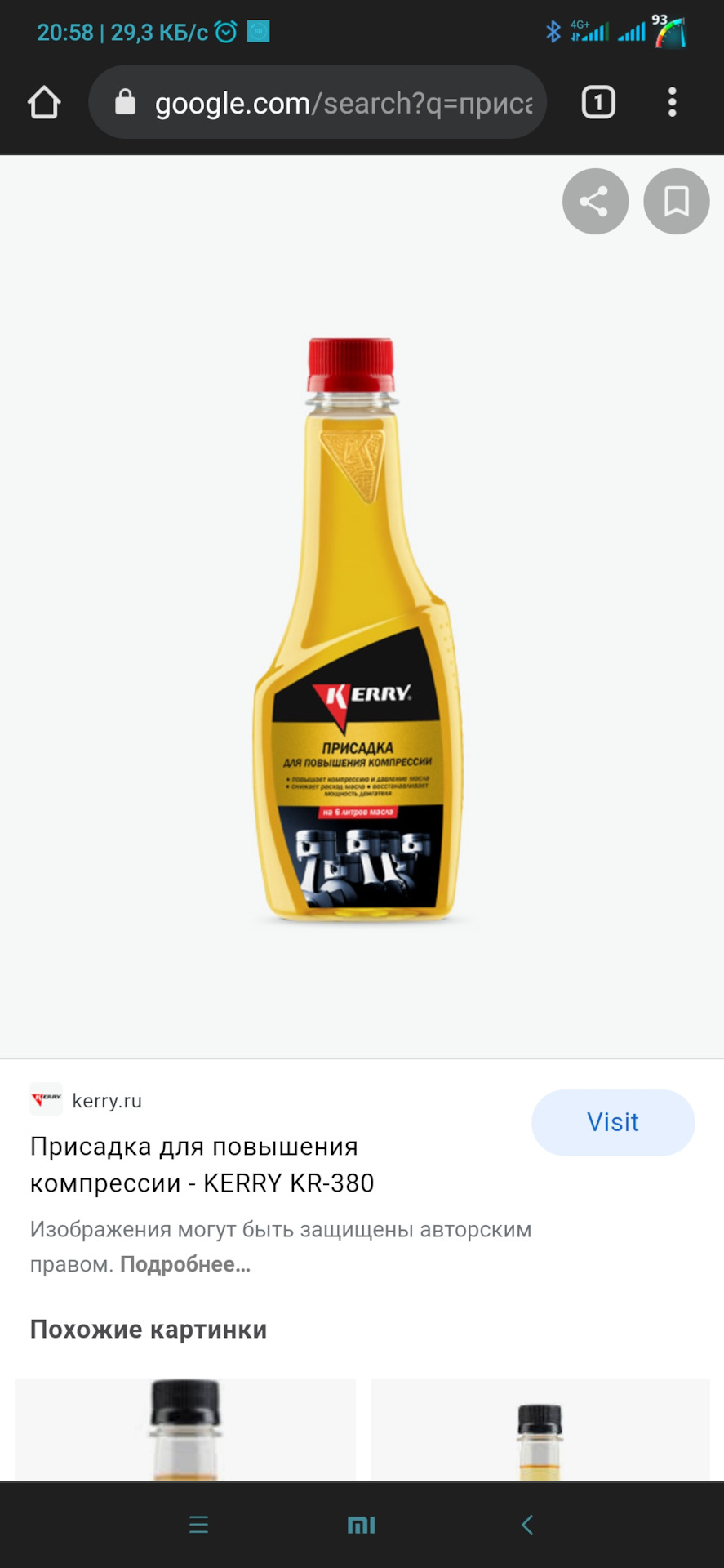This screenshot has width=724, height=1568.
Task: Open the Kerry bottle image full view
Action: (x=359, y=629)
